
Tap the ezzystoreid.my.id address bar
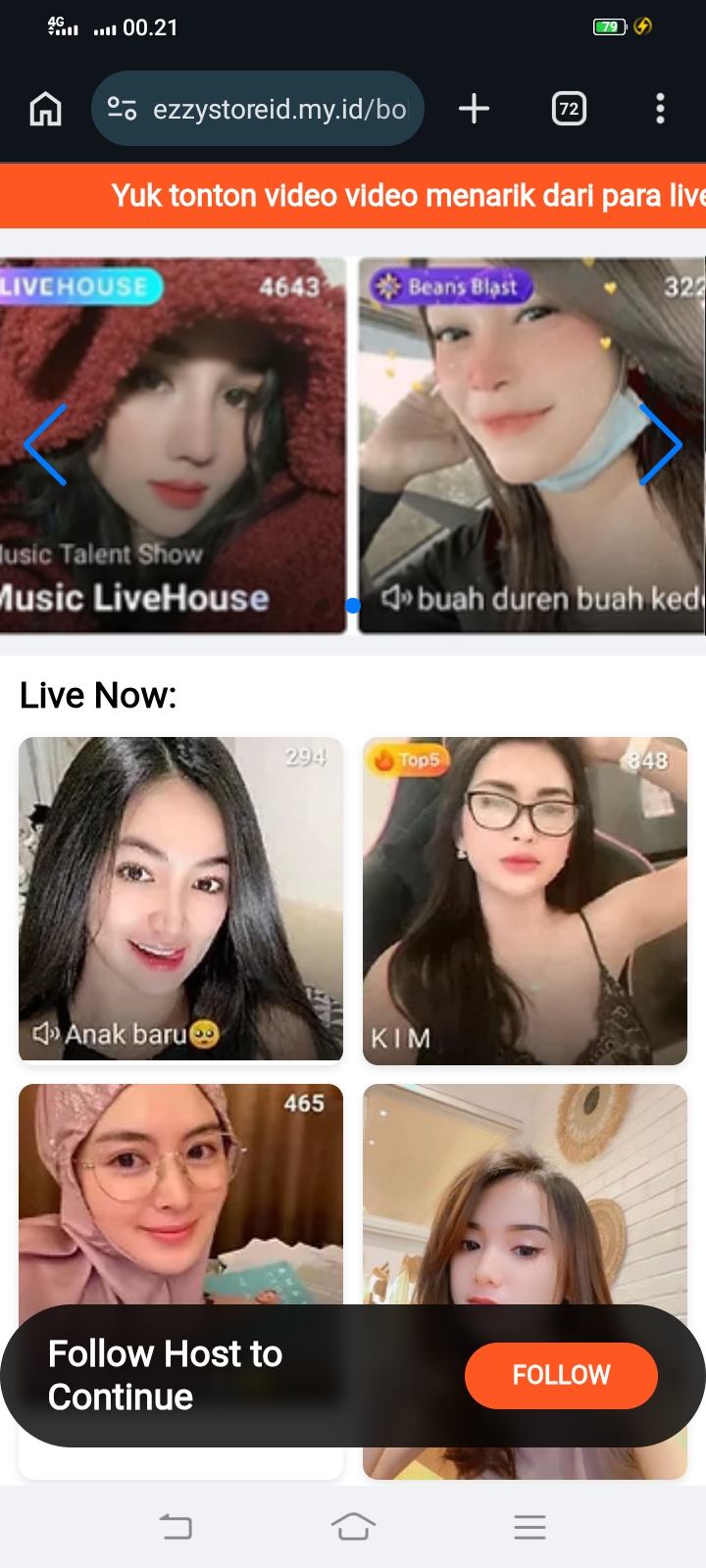[258, 109]
